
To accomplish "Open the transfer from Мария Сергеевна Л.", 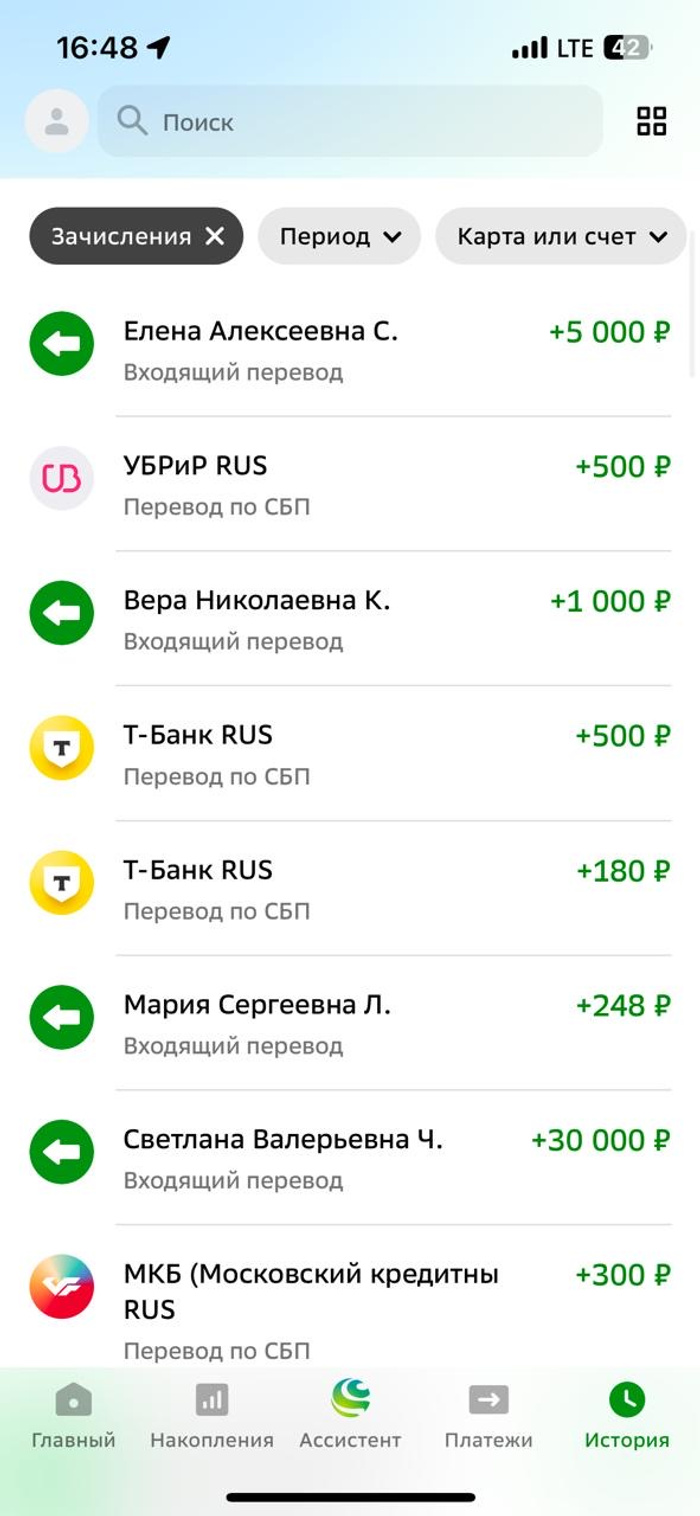I will pos(350,1022).
